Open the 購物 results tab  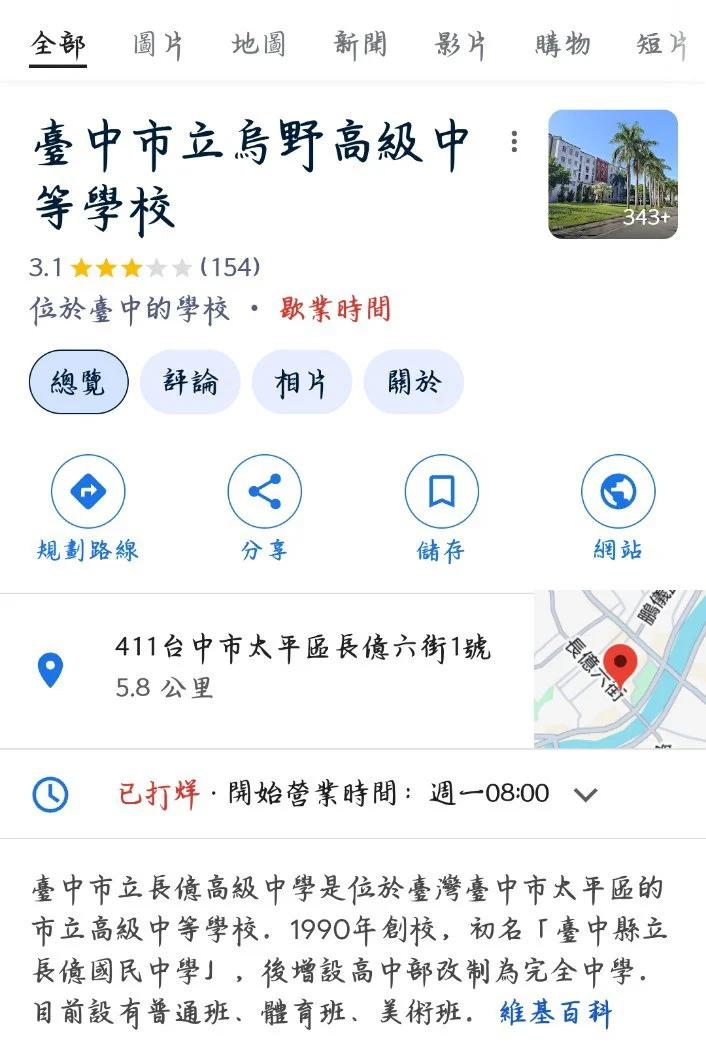click(562, 45)
